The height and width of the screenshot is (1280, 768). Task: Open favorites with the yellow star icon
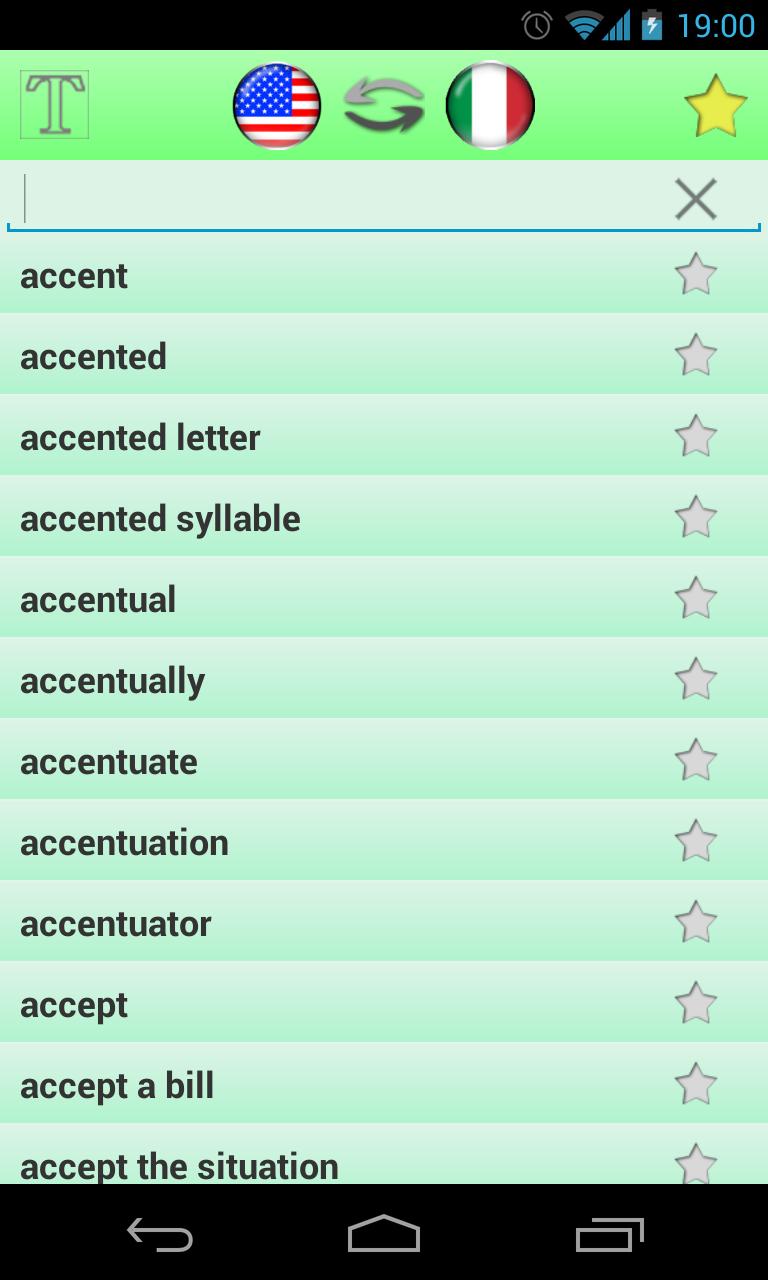[716, 103]
